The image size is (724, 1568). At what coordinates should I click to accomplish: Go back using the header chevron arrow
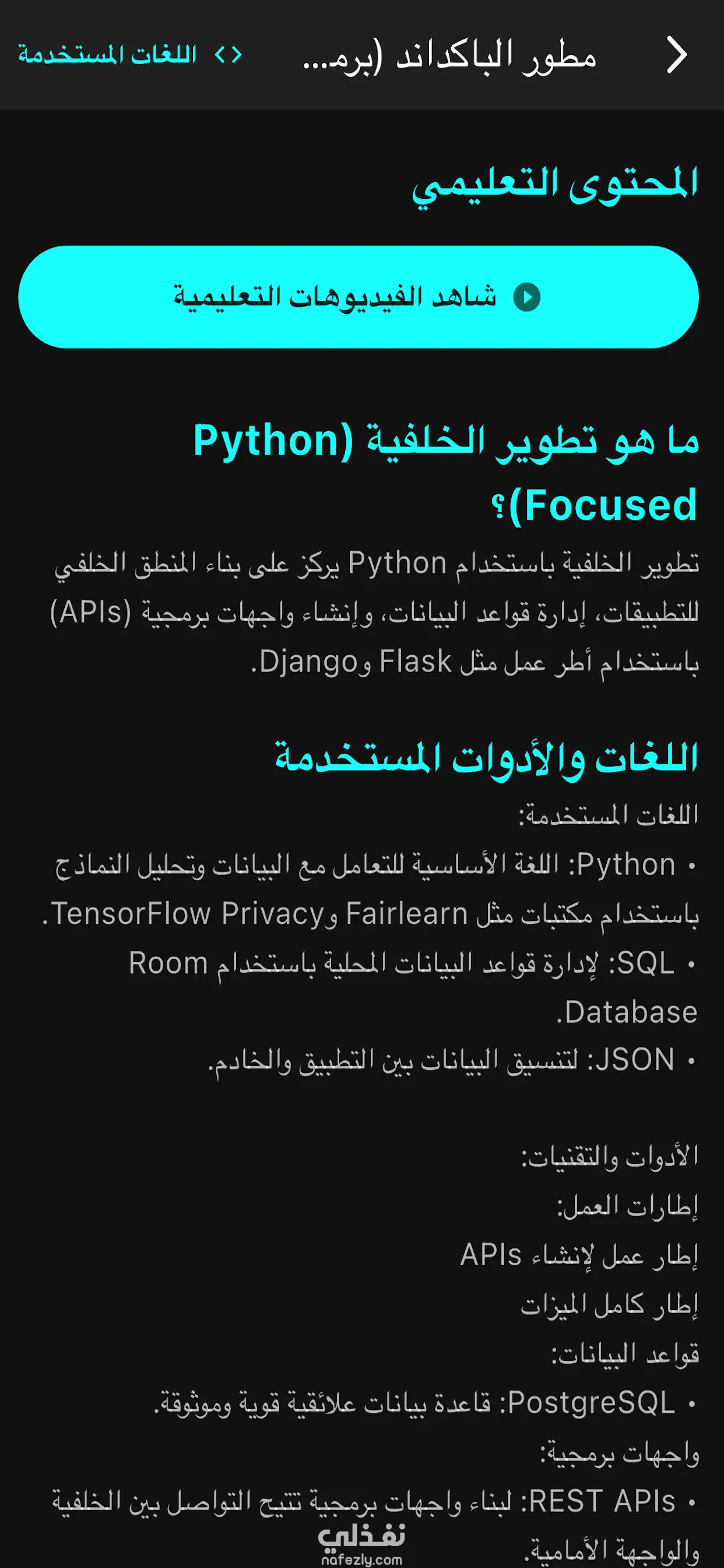tap(677, 55)
